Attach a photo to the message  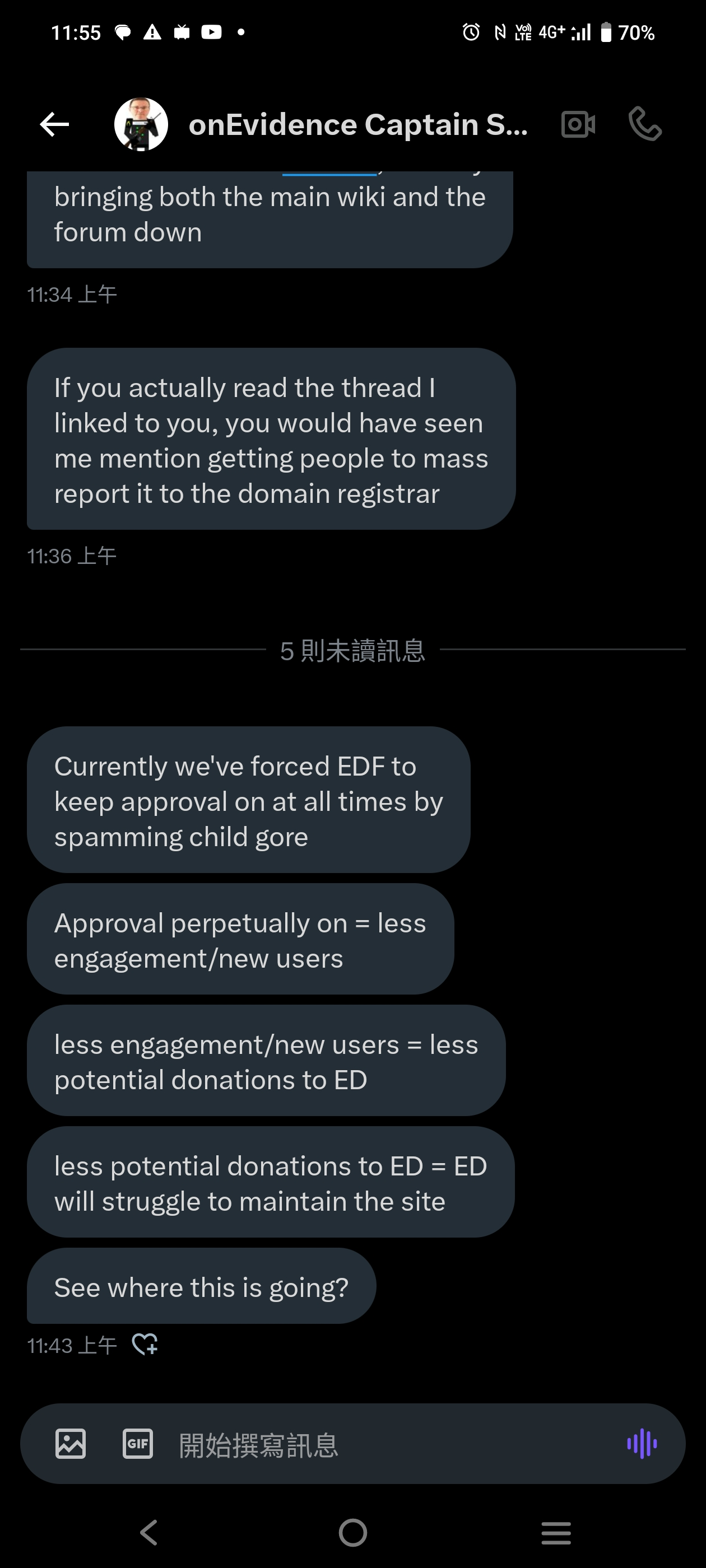[x=71, y=1444]
